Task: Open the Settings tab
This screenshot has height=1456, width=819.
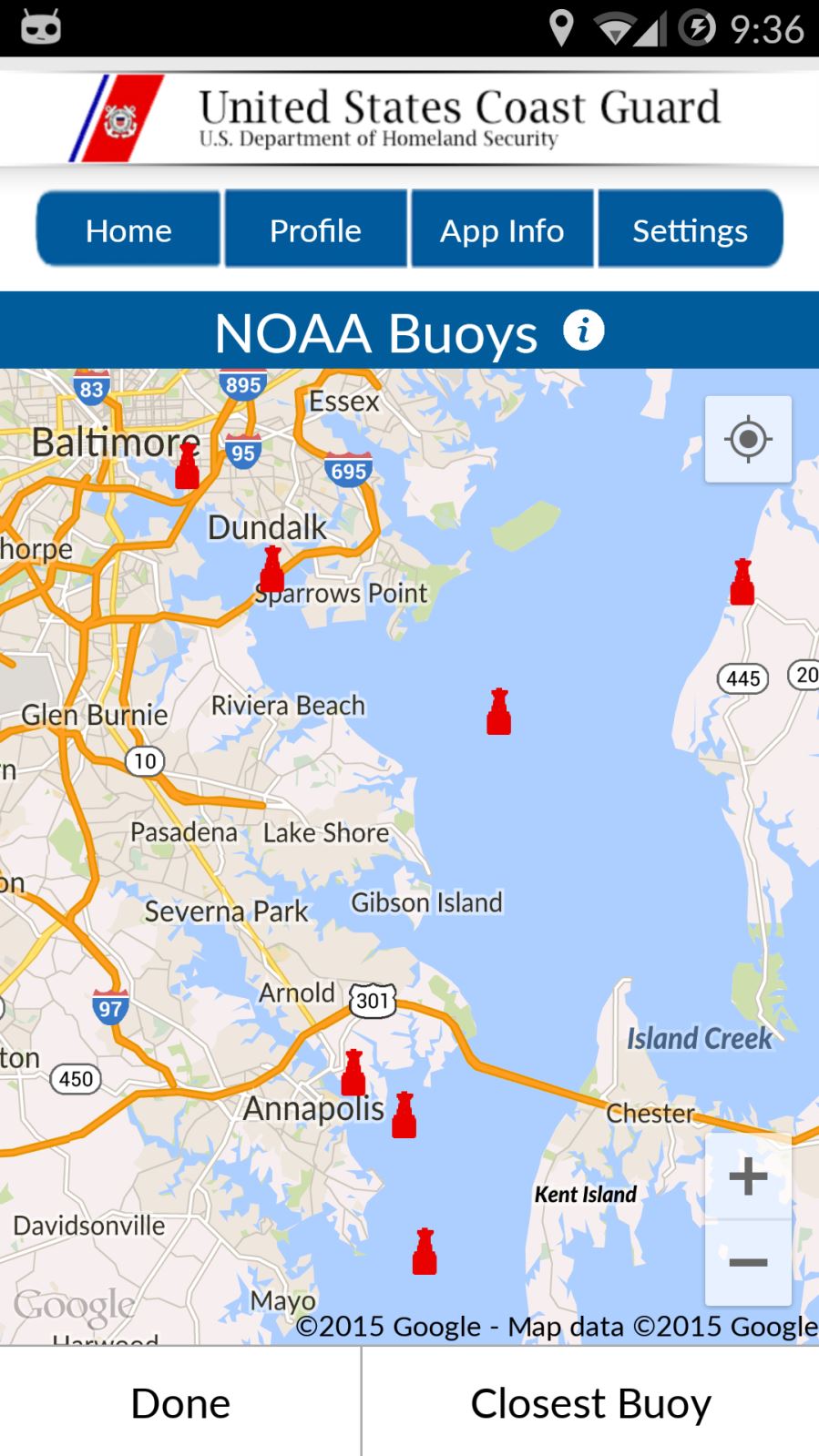Action: [690, 229]
